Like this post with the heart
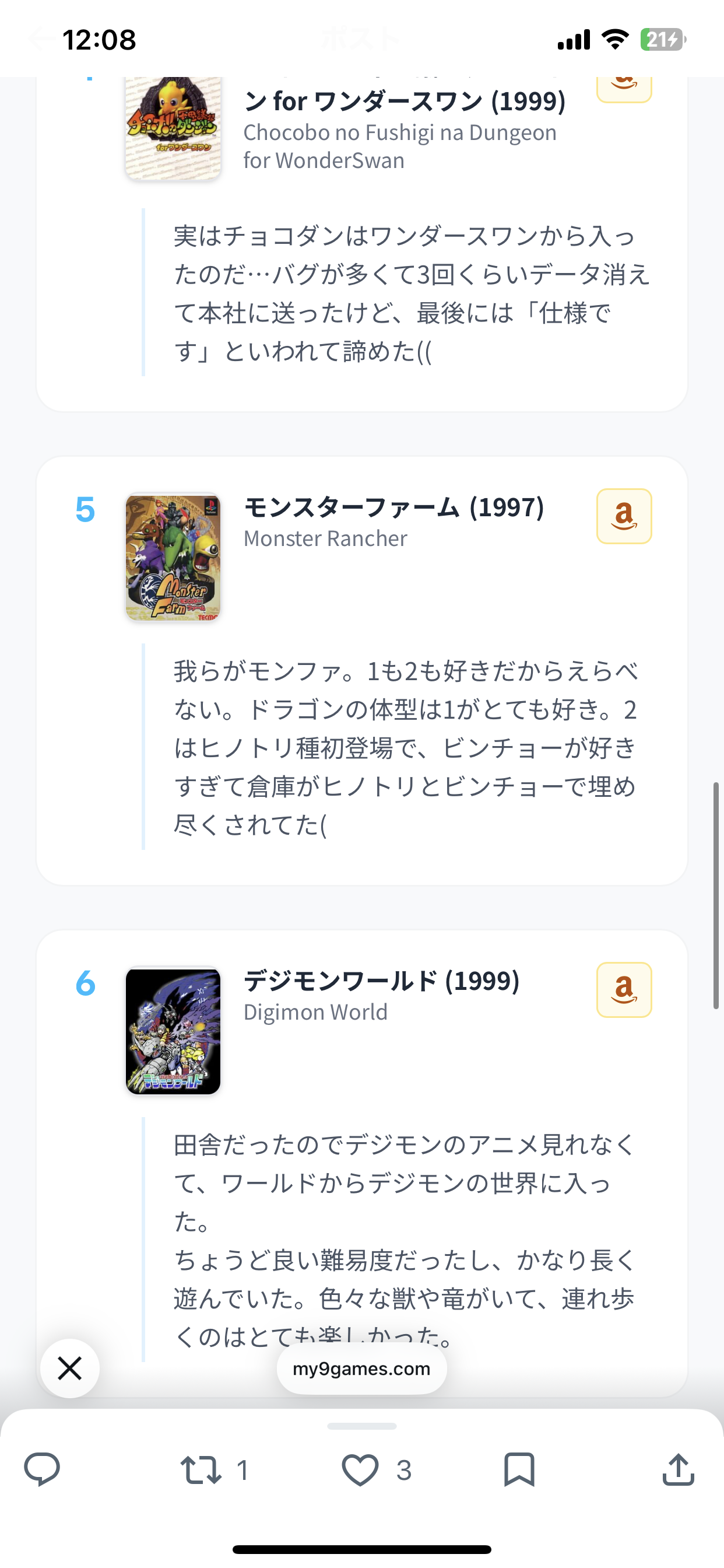 pos(360,1469)
